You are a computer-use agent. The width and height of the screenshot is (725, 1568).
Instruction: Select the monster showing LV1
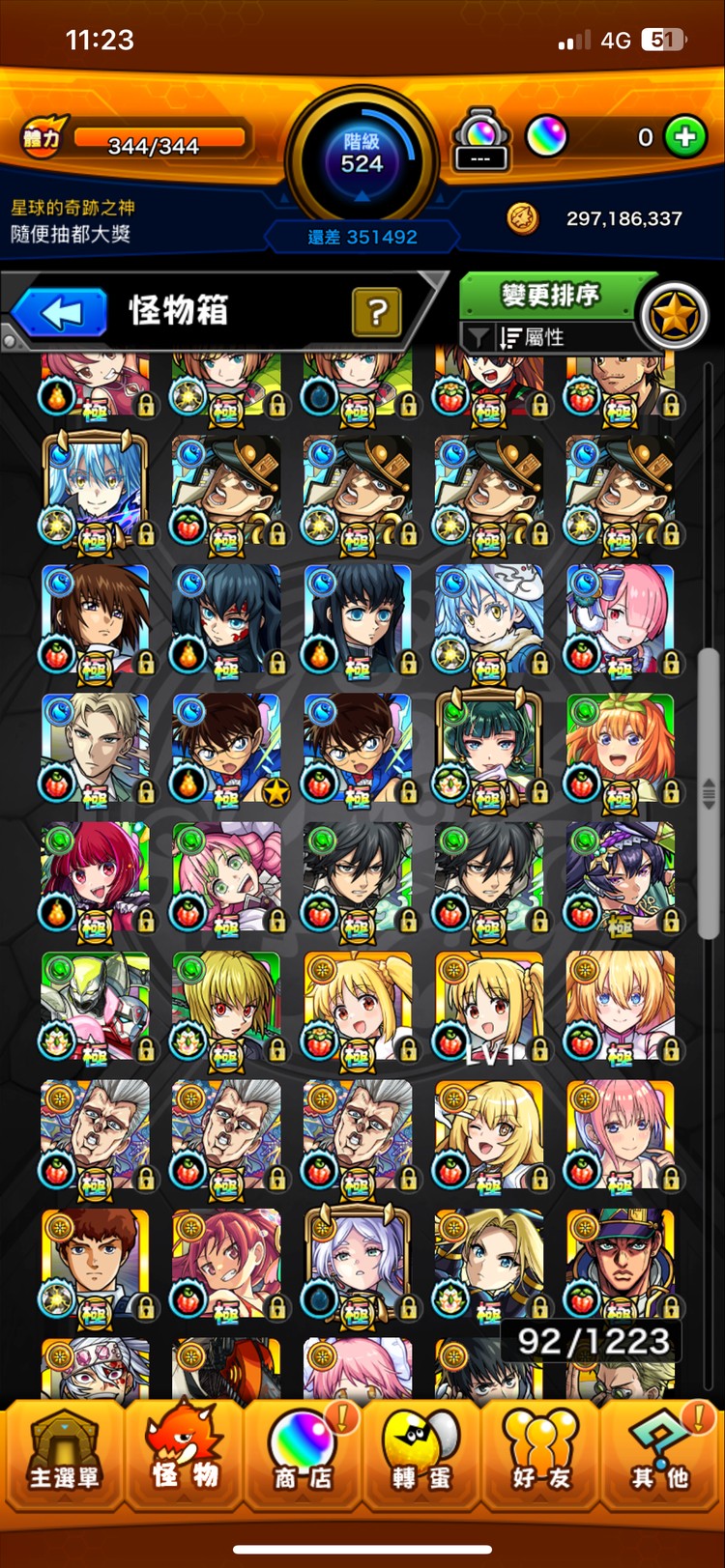[x=489, y=1006]
